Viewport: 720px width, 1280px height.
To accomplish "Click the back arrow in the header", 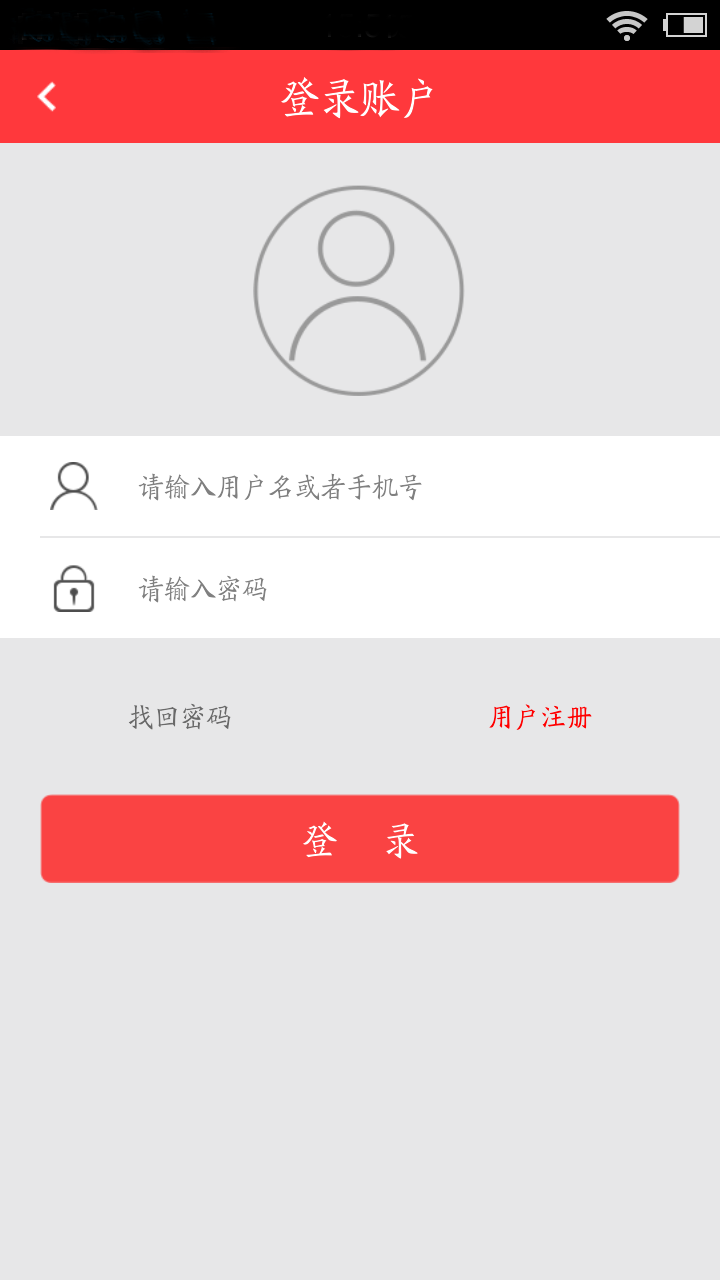I will 44,95.
